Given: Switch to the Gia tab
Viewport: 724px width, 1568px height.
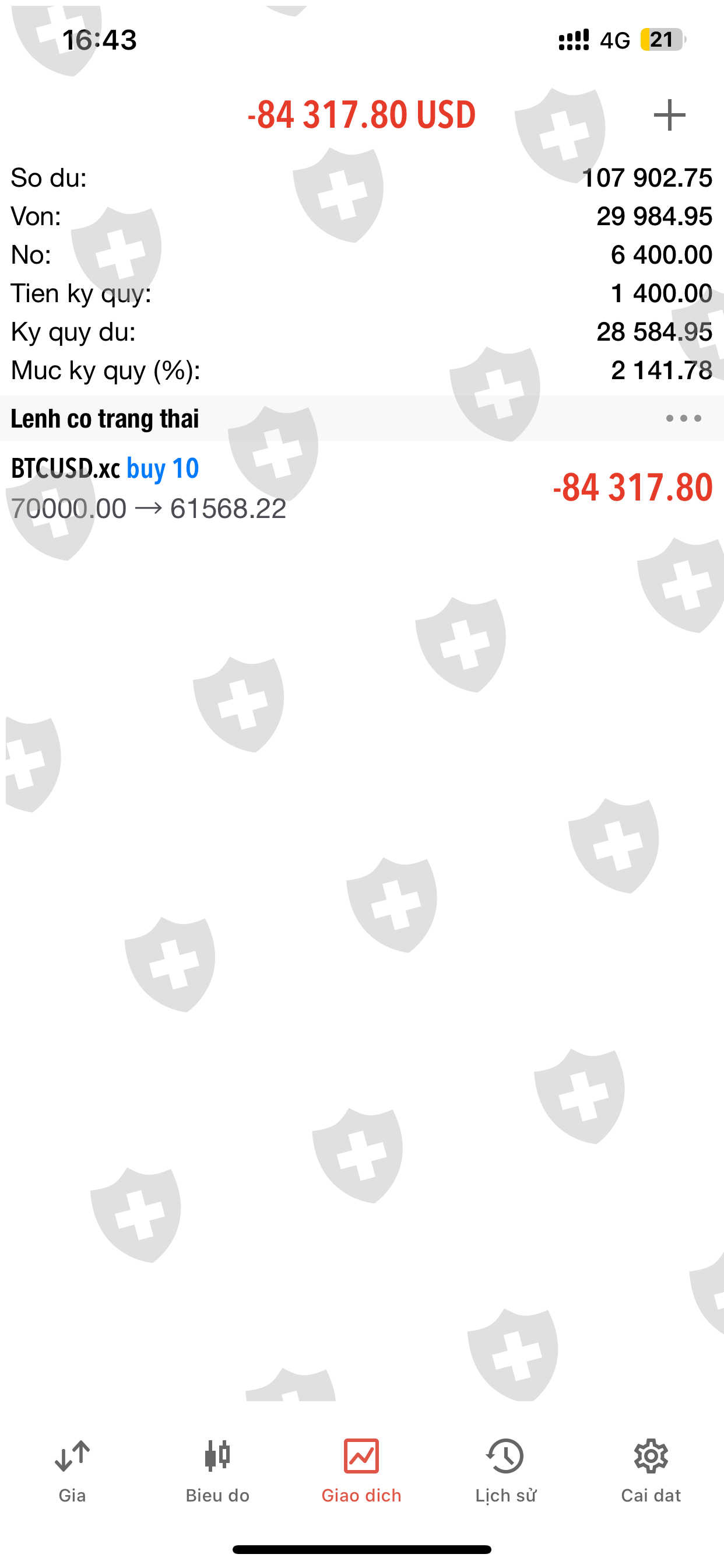Looking at the screenshot, I should tap(72, 1471).
